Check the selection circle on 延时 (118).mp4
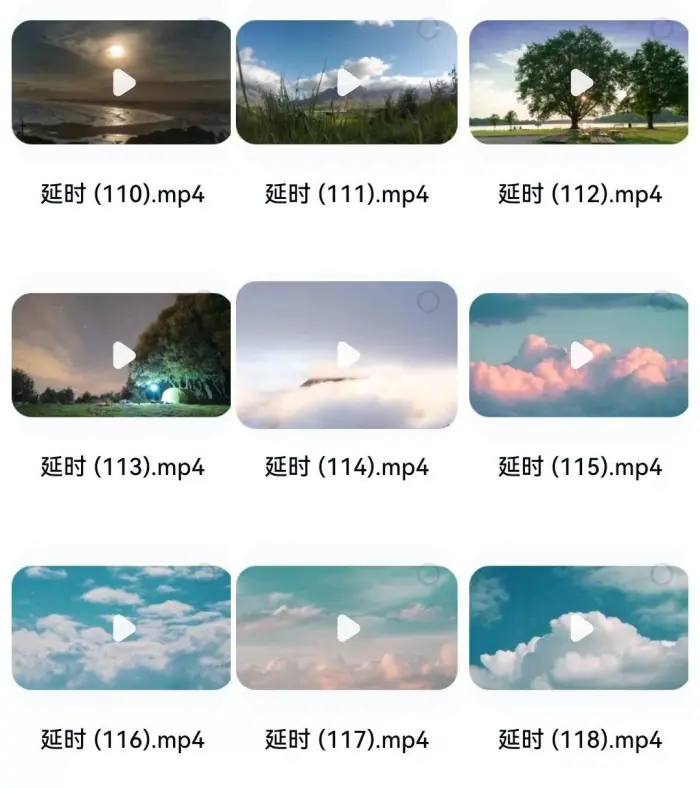The image size is (700, 788). tap(661, 574)
